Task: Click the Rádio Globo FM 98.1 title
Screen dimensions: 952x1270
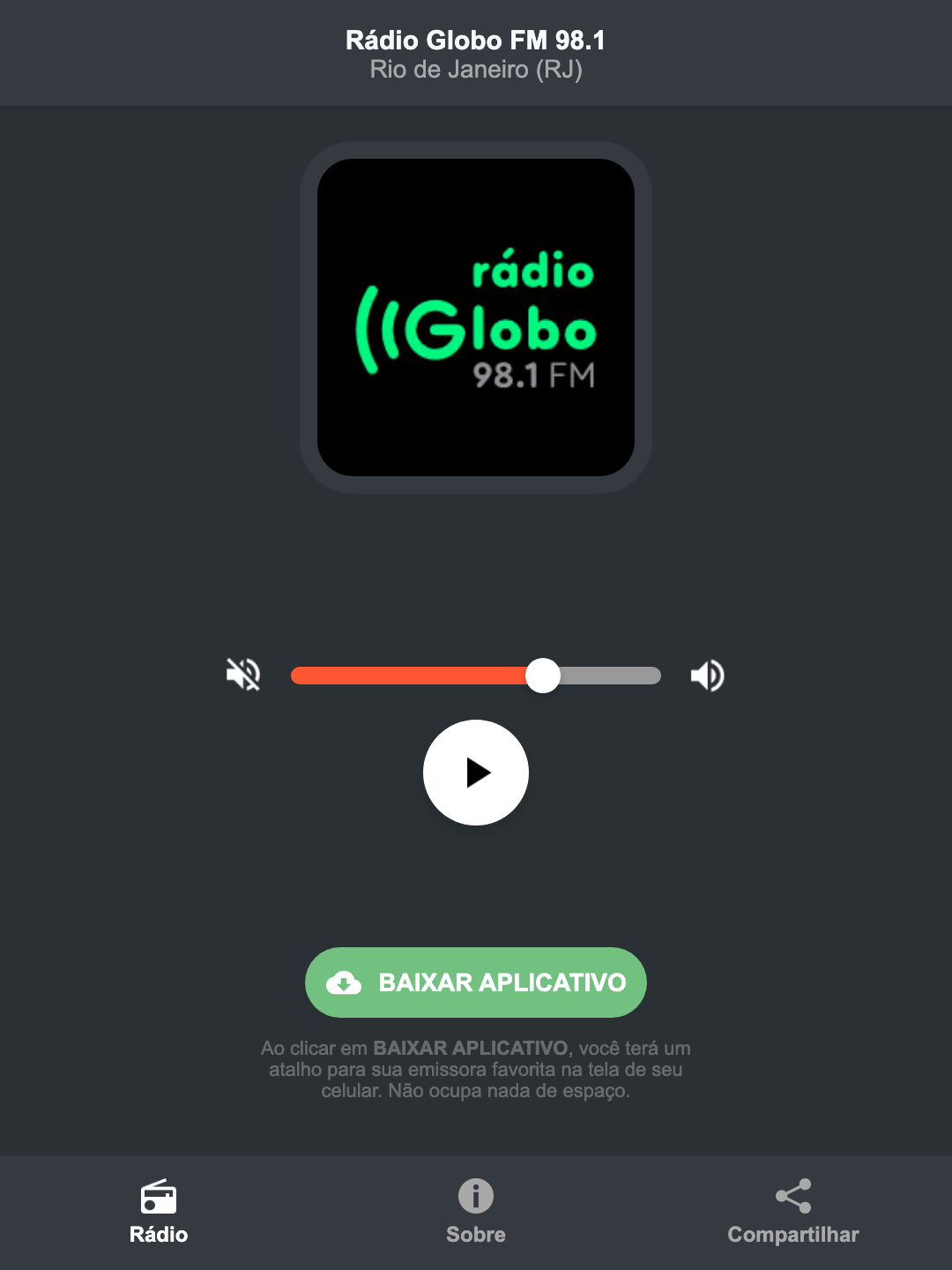Action: (x=475, y=40)
